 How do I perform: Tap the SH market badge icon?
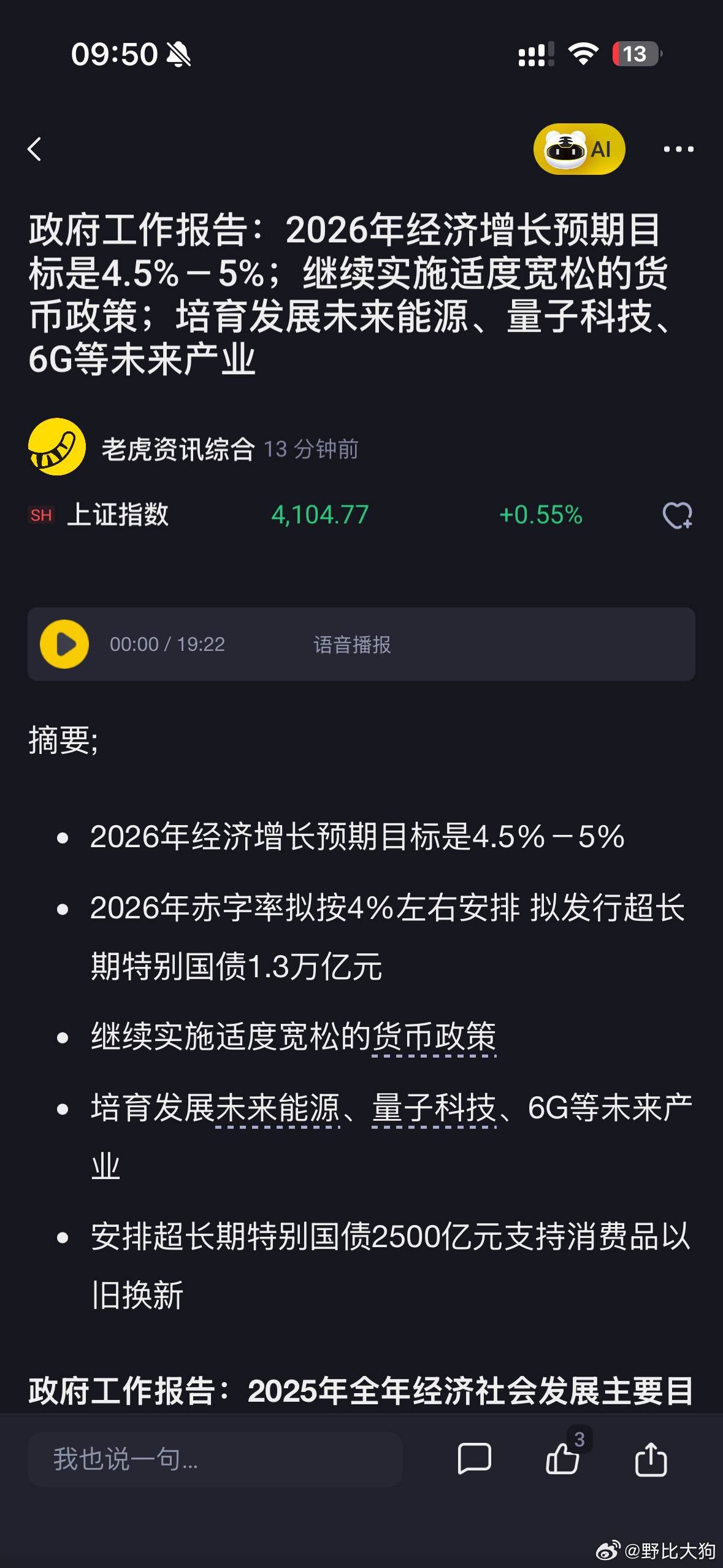tap(40, 516)
